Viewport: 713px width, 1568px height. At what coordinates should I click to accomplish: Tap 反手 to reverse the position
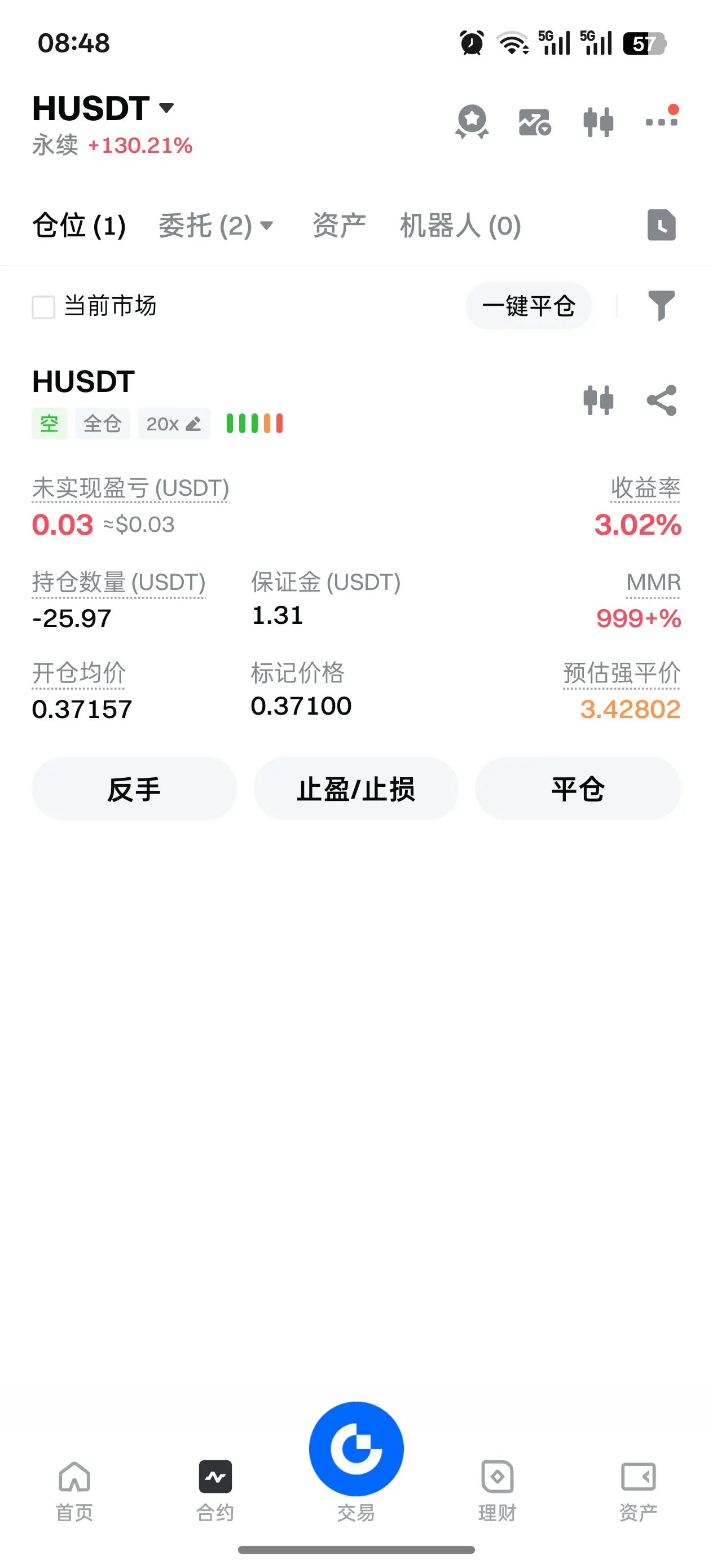[134, 789]
